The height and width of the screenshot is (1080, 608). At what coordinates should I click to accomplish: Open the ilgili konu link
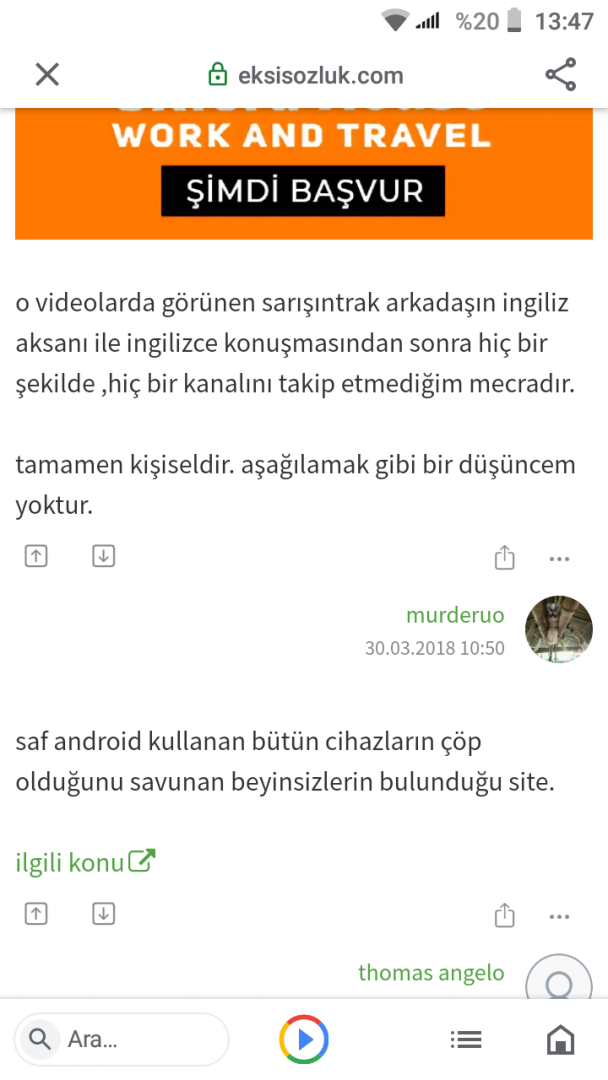pyautogui.click(x=85, y=862)
